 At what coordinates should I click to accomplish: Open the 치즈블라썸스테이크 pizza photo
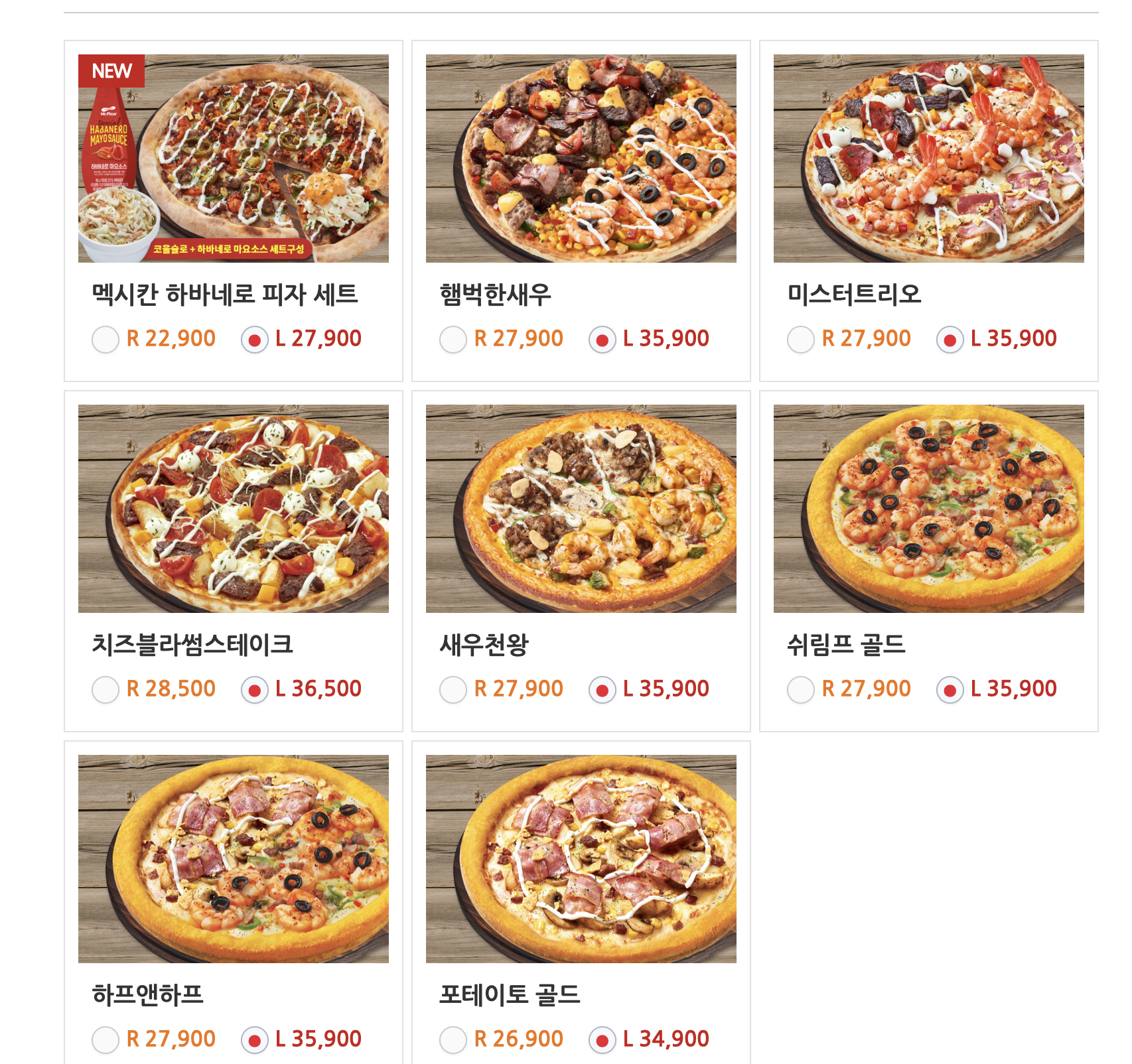click(x=234, y=509)
